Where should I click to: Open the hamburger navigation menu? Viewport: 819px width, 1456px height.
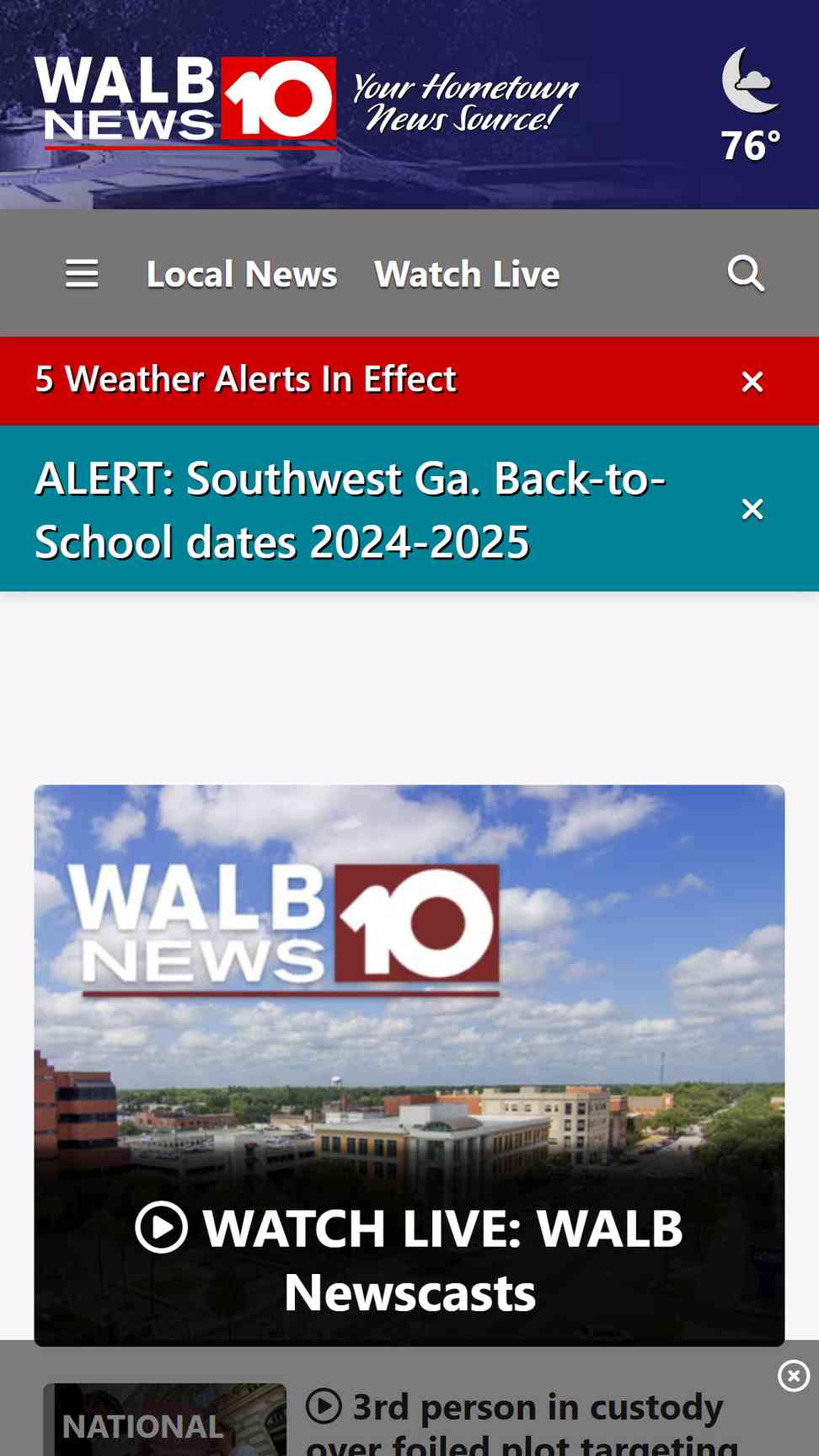point(82,274)
